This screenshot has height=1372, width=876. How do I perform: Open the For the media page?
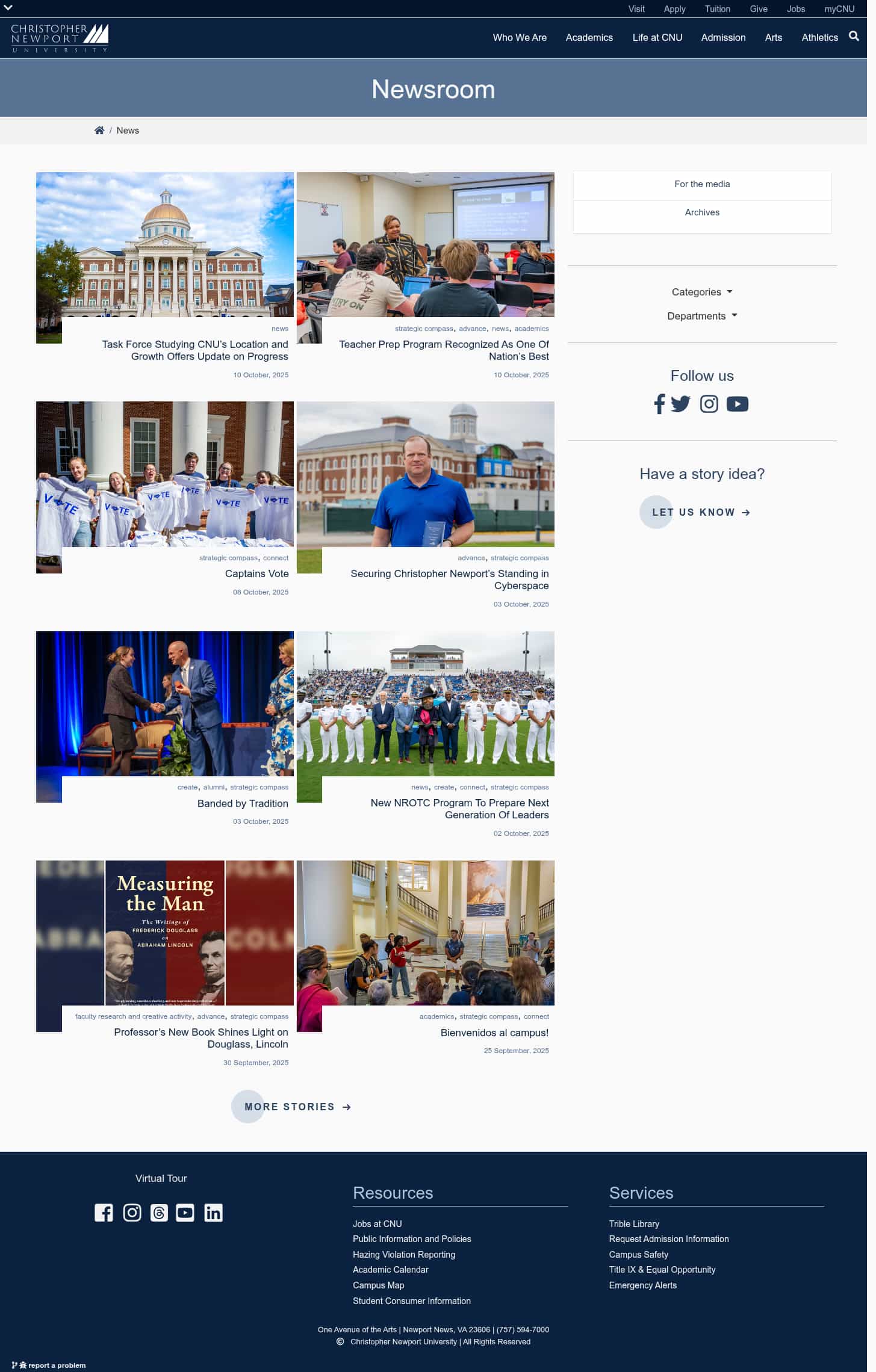coord(701,184)
